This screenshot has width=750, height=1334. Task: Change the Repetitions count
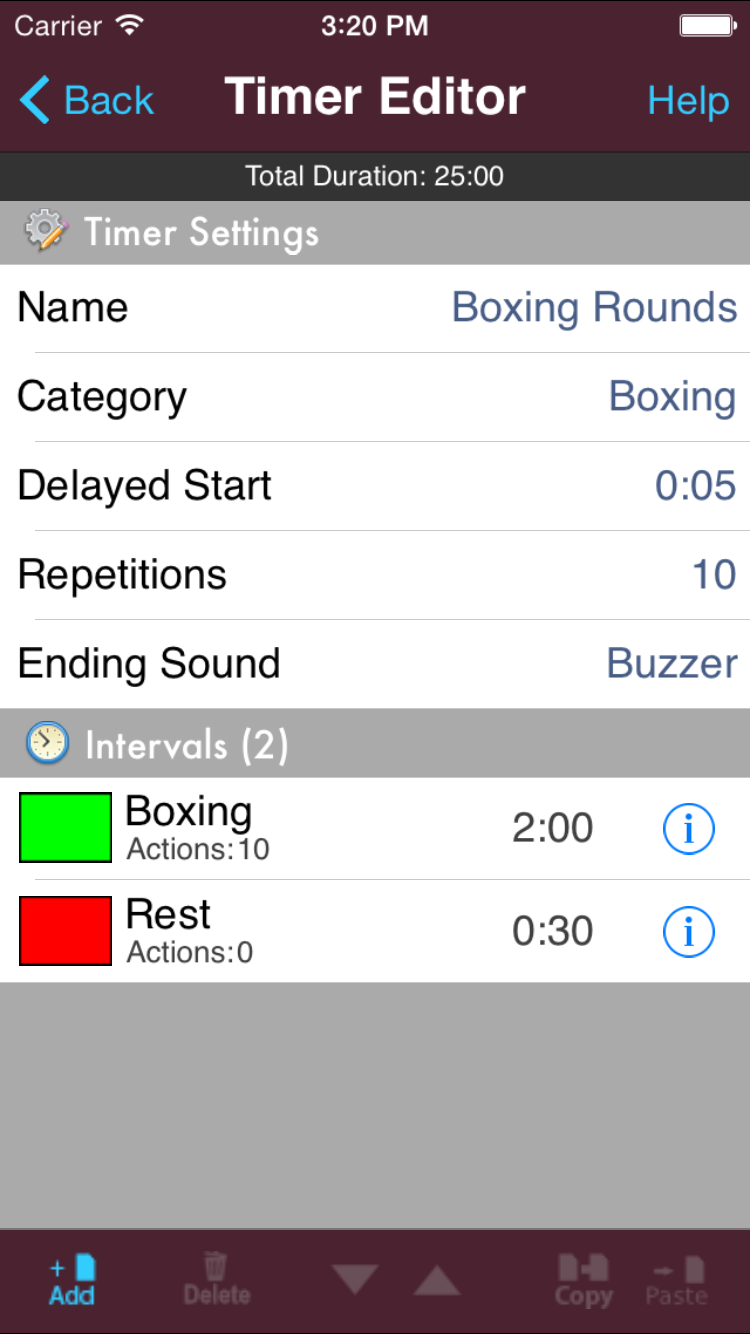[x=375, y=575]
